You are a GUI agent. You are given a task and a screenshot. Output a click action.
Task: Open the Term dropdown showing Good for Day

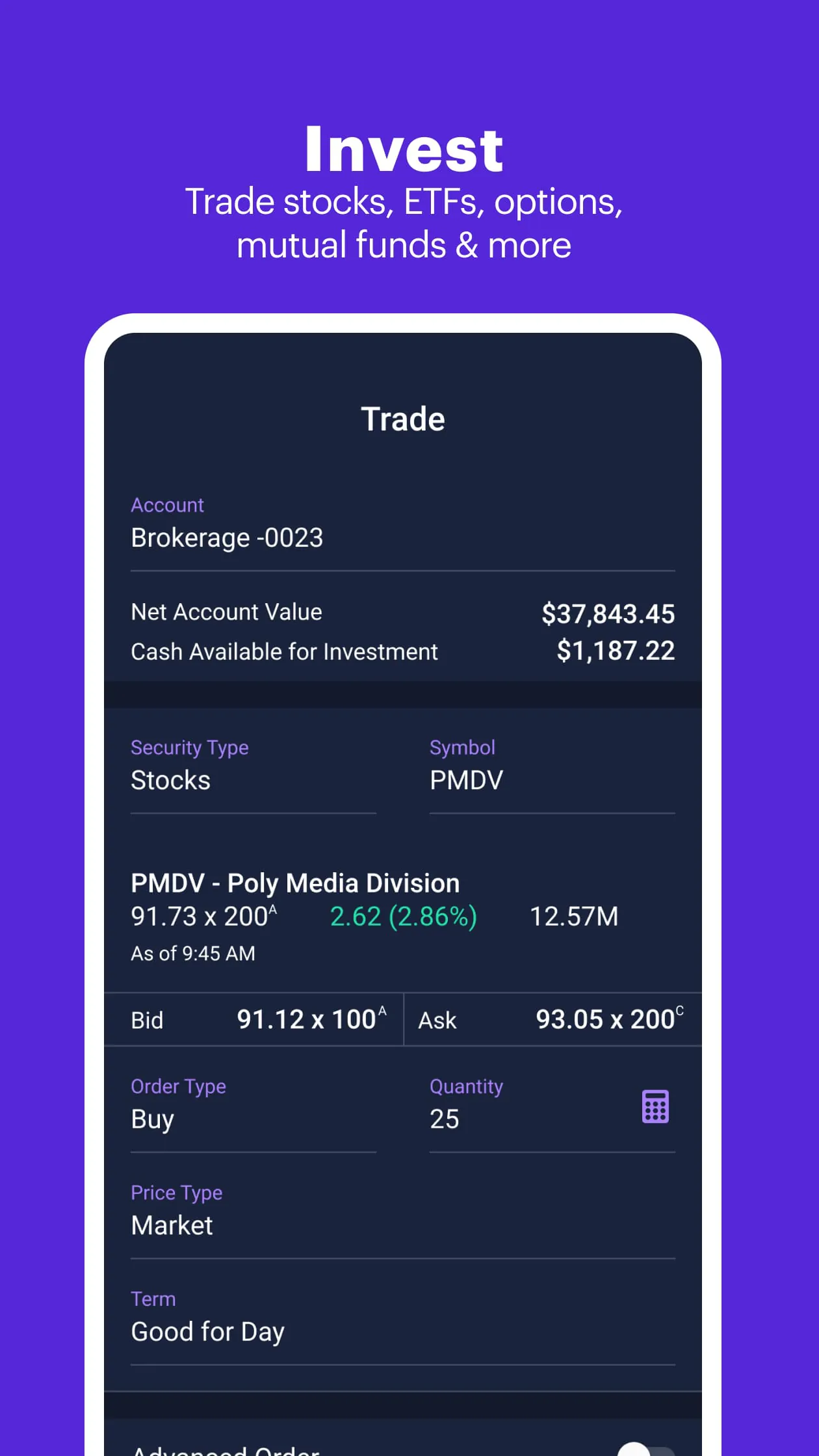[207, 1331]
